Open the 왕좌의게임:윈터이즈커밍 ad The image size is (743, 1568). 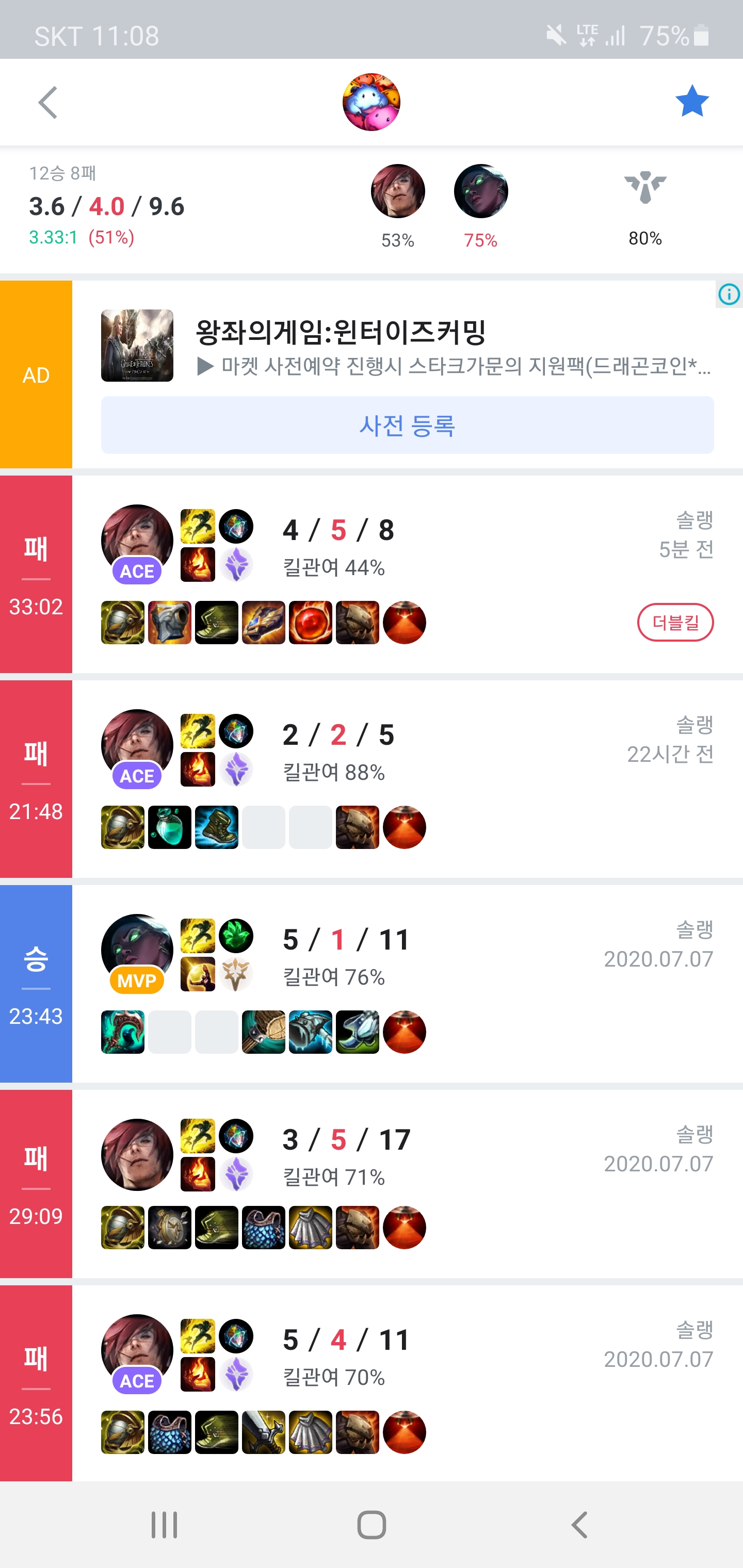pos(341,332)
